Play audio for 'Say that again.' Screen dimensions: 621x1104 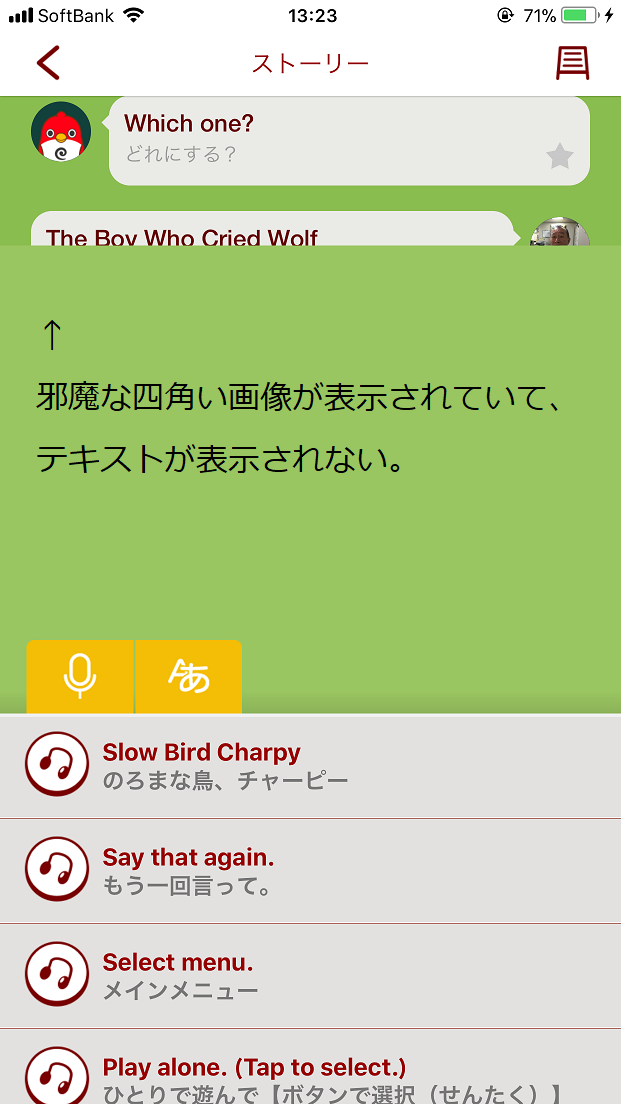click(x=57, y=870)
